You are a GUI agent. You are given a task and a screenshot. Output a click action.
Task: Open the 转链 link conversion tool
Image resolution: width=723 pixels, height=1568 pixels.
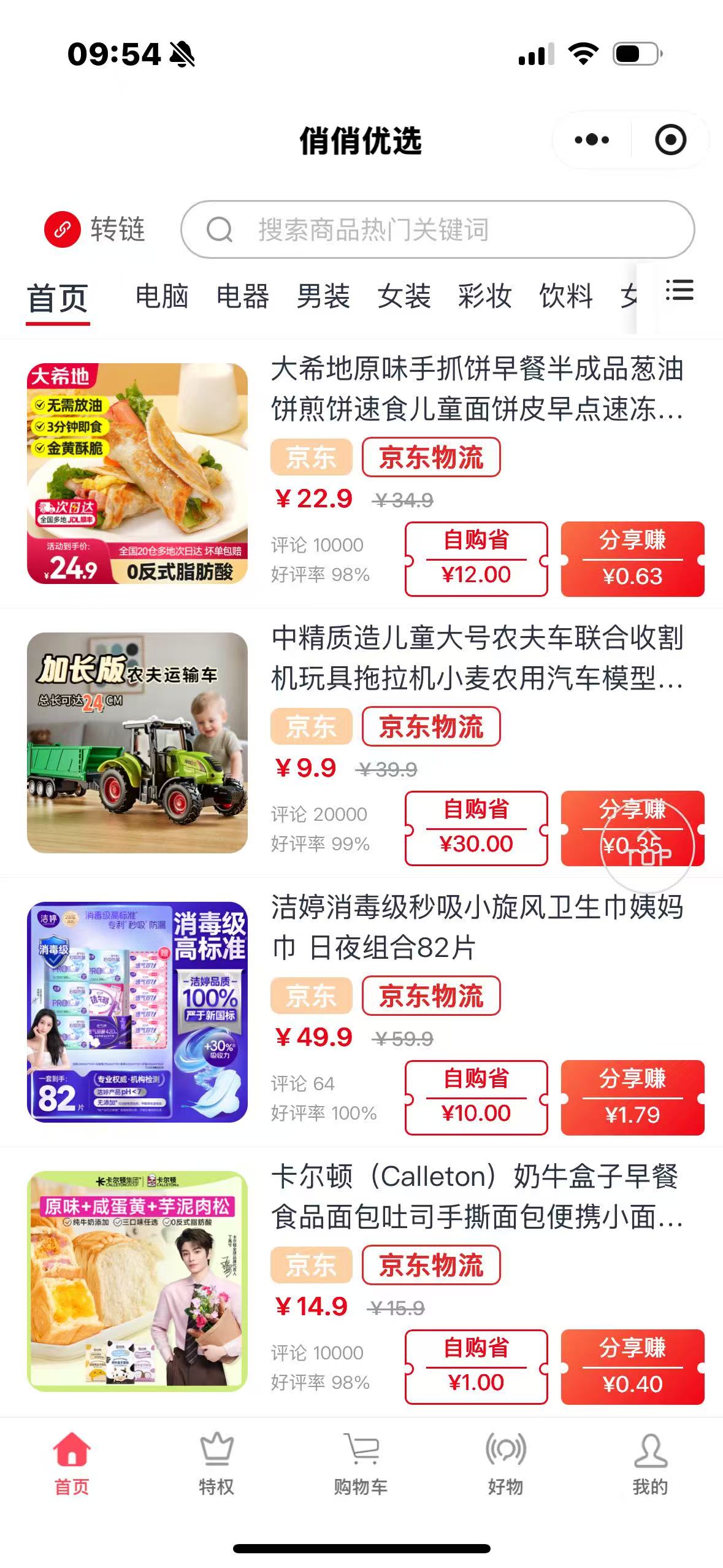[95, 229]
